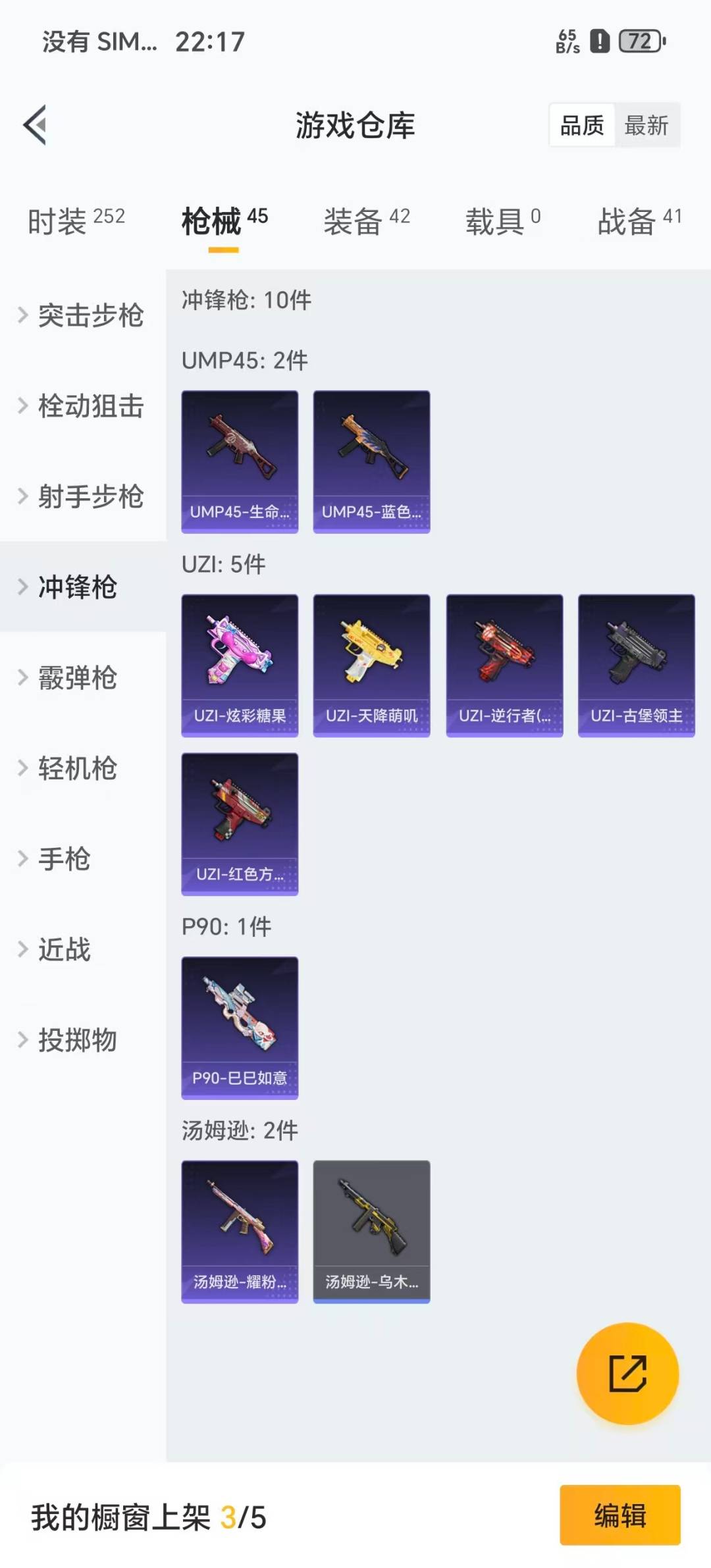Open the share/export floating button
Viewport: 711px width, 1568px height.
(x=628, y=1374)
